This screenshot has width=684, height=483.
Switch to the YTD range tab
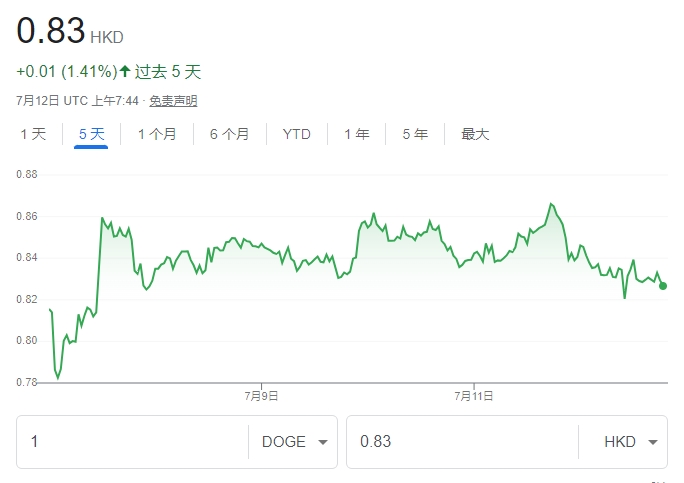pyautogui.click(x=296, y=134)
